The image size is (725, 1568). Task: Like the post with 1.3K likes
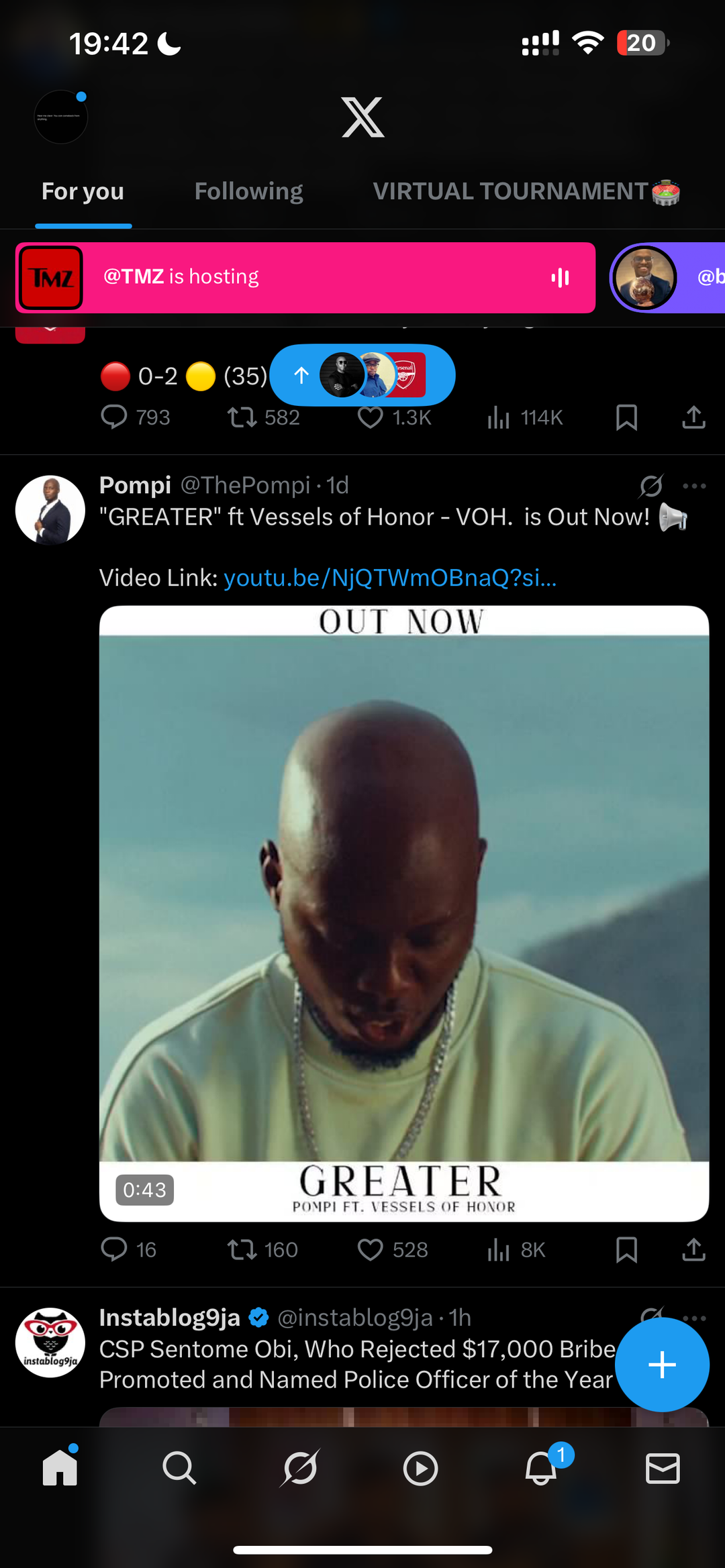[x=370, y=417]
